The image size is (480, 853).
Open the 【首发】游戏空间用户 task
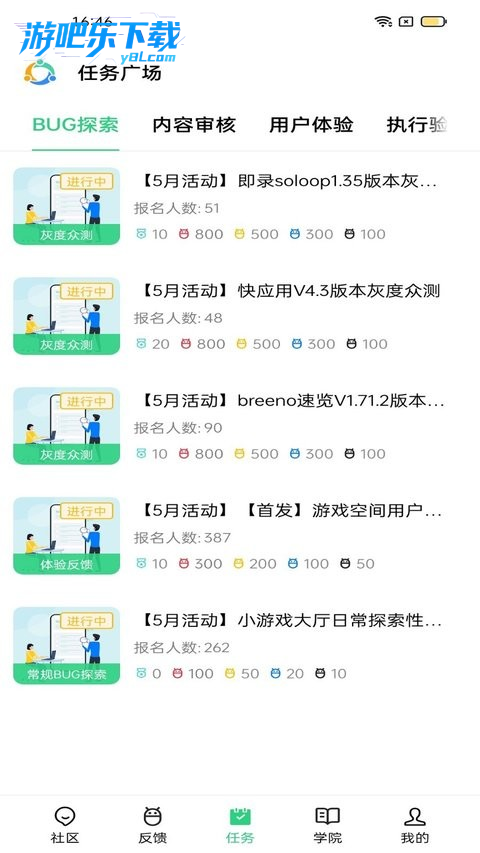tap(240, 536)
